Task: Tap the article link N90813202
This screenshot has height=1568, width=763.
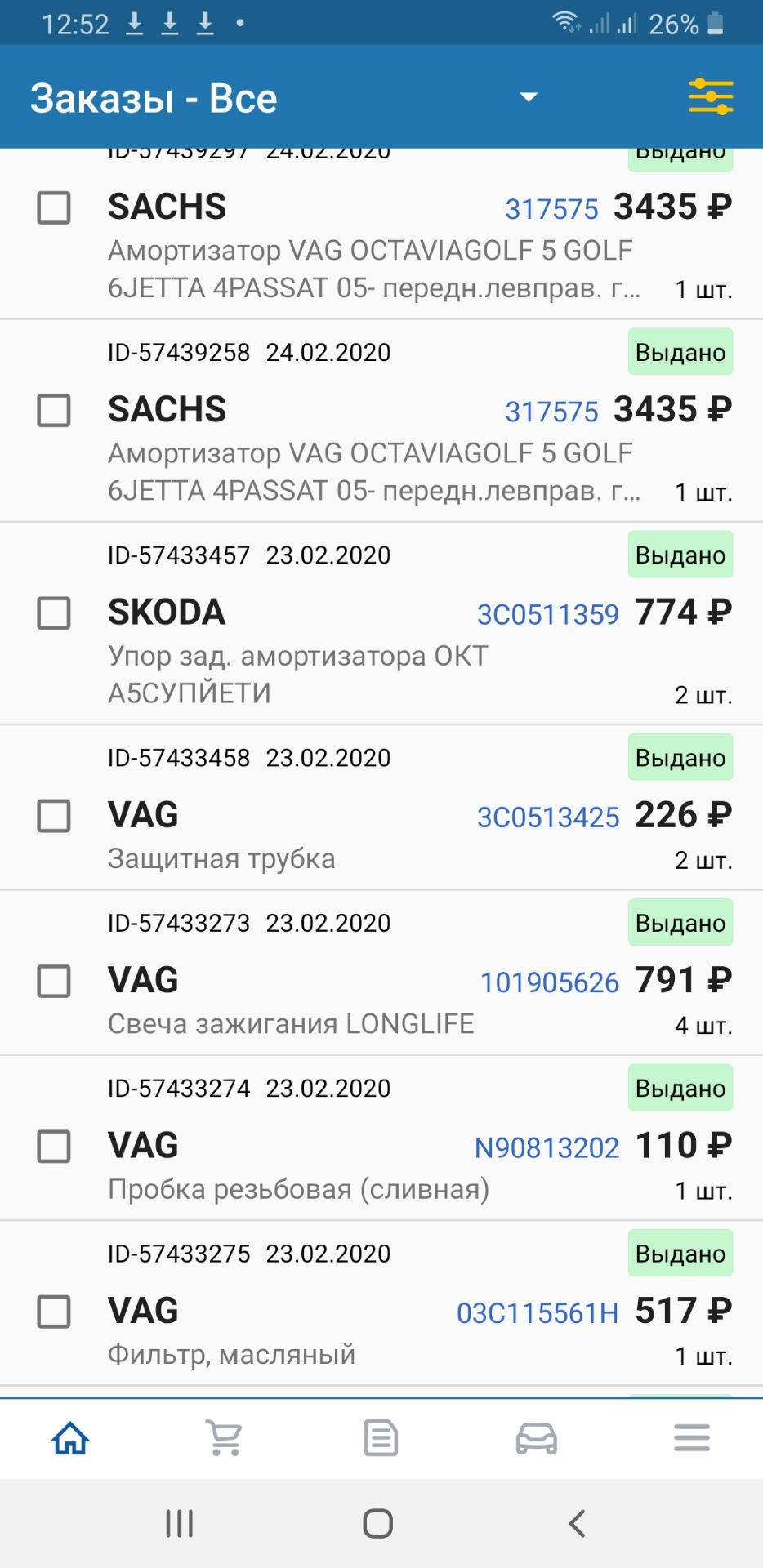Action: click(x=549, y=1147)
